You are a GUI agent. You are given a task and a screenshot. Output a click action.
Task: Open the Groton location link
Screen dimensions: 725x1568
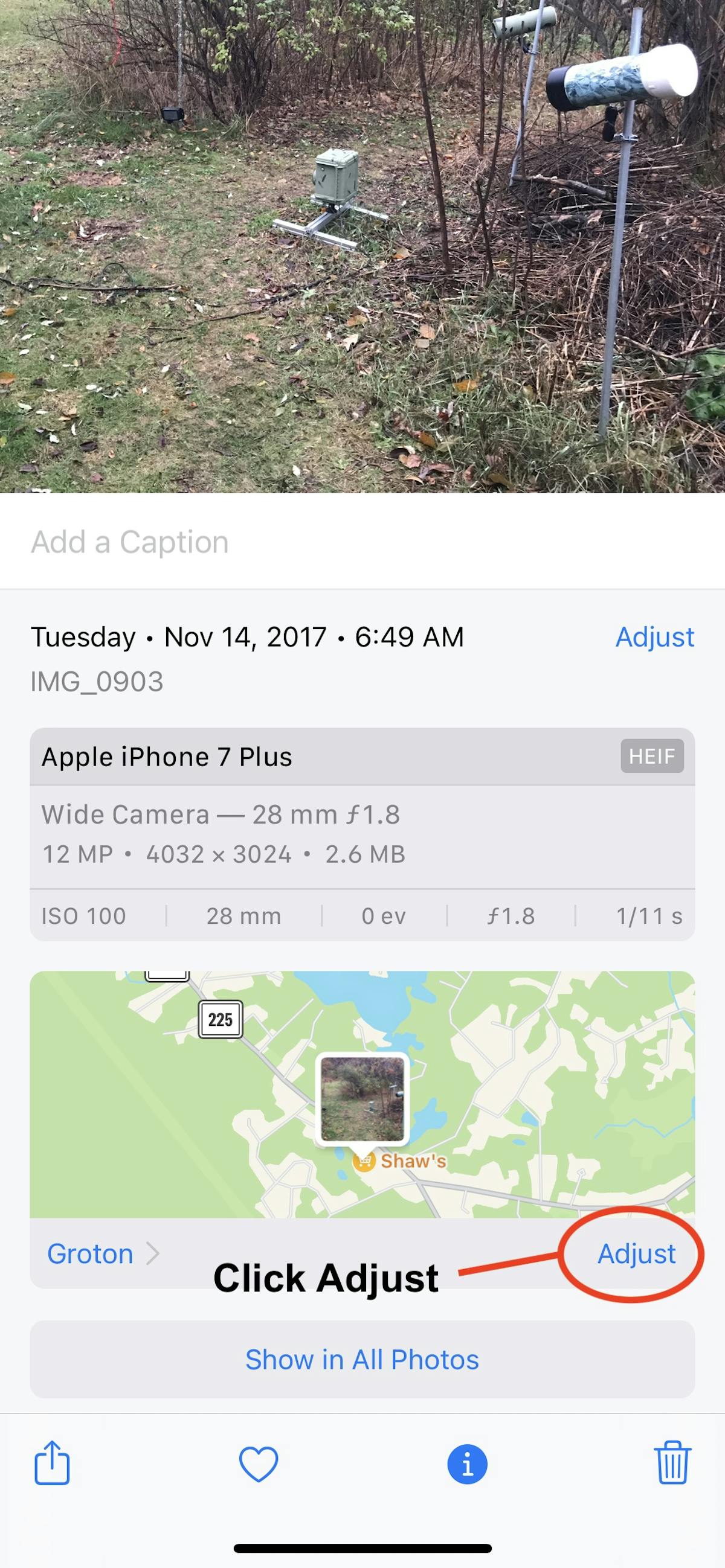90,1254
